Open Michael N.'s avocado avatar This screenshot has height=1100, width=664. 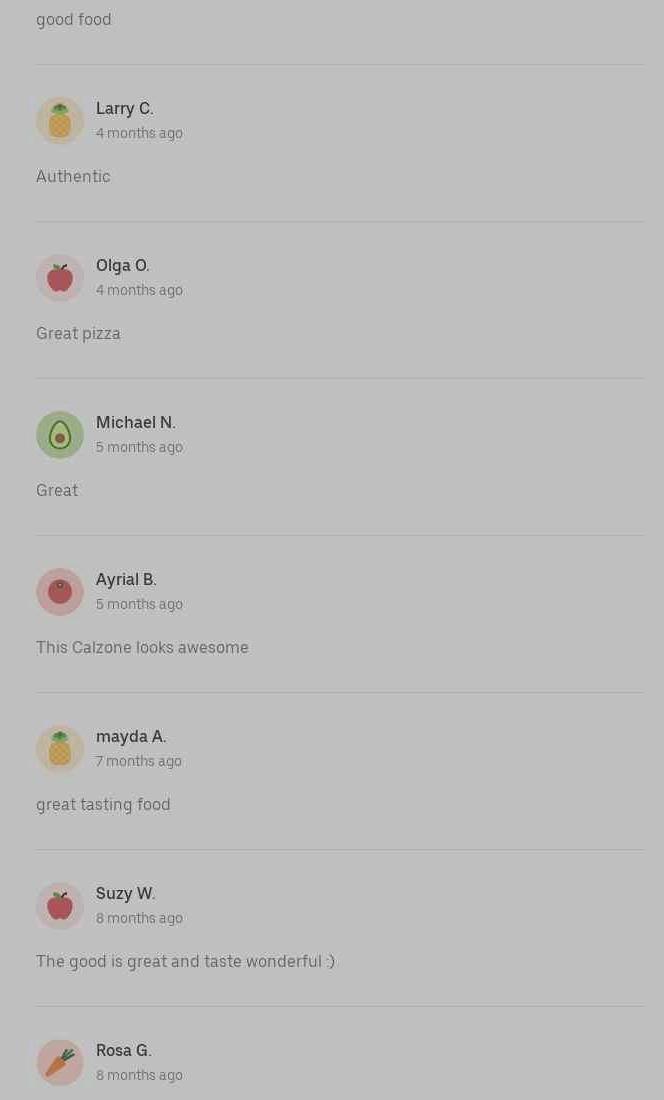60,435
